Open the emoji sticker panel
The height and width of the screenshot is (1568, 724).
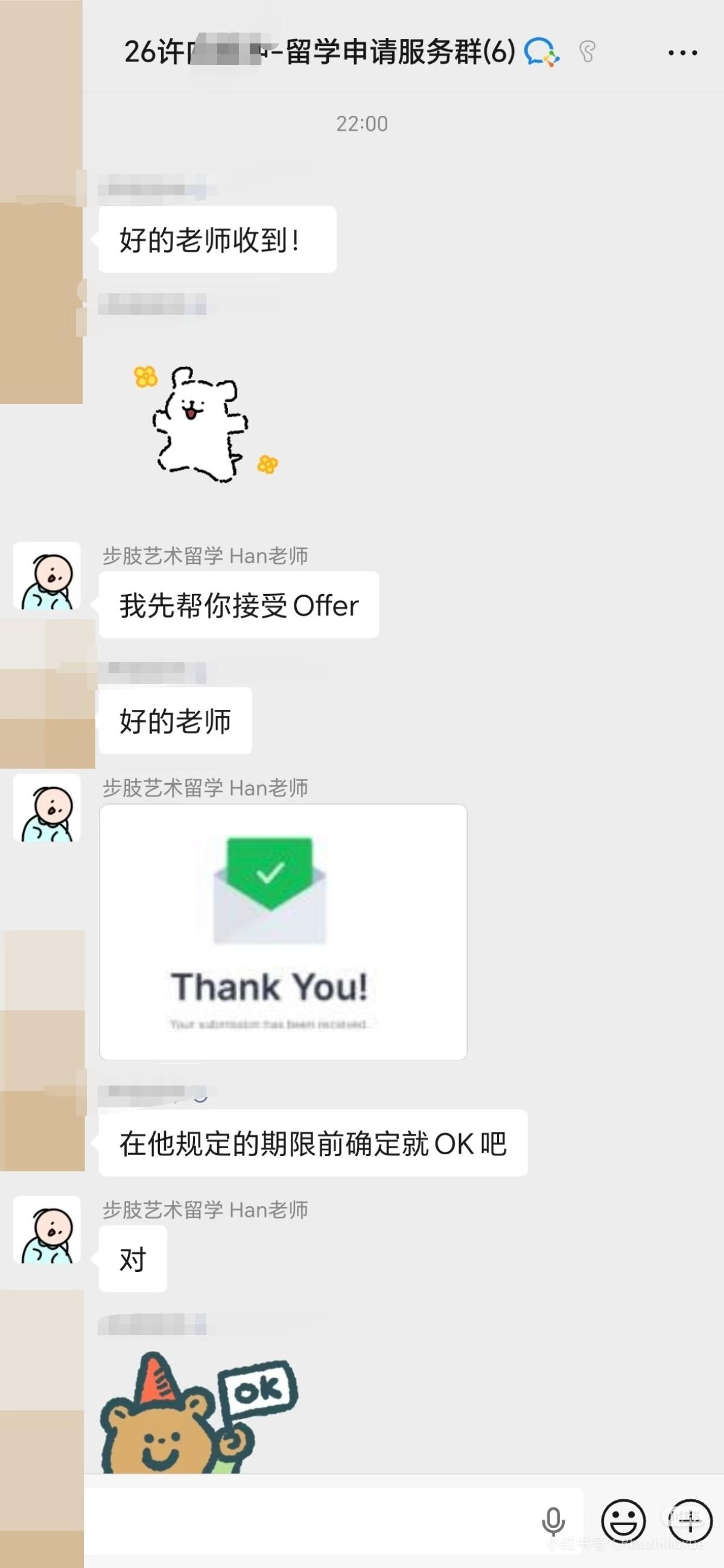tap(623, 1520)
